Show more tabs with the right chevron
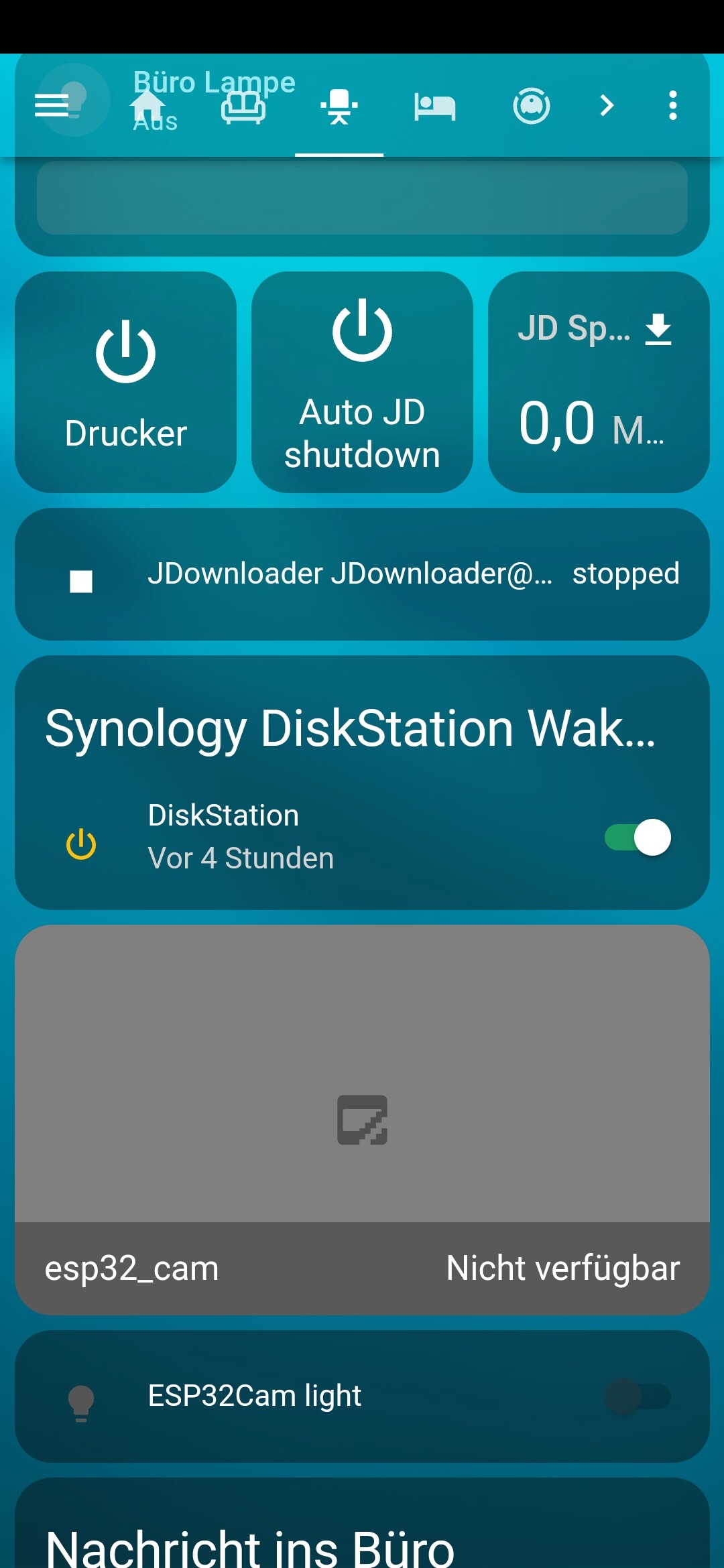 (x=607, y=105)
